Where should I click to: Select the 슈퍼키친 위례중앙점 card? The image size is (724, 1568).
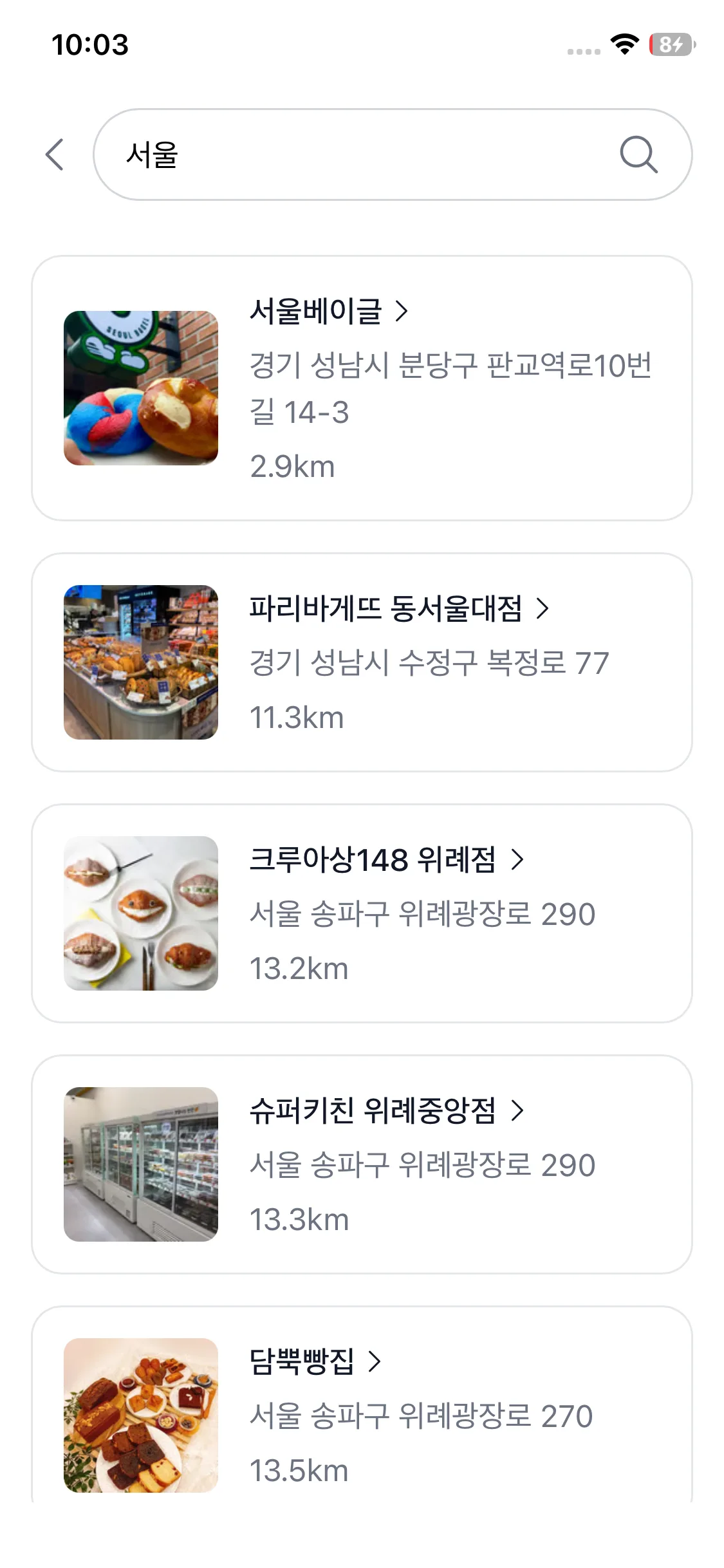(x=362, y=1164)
